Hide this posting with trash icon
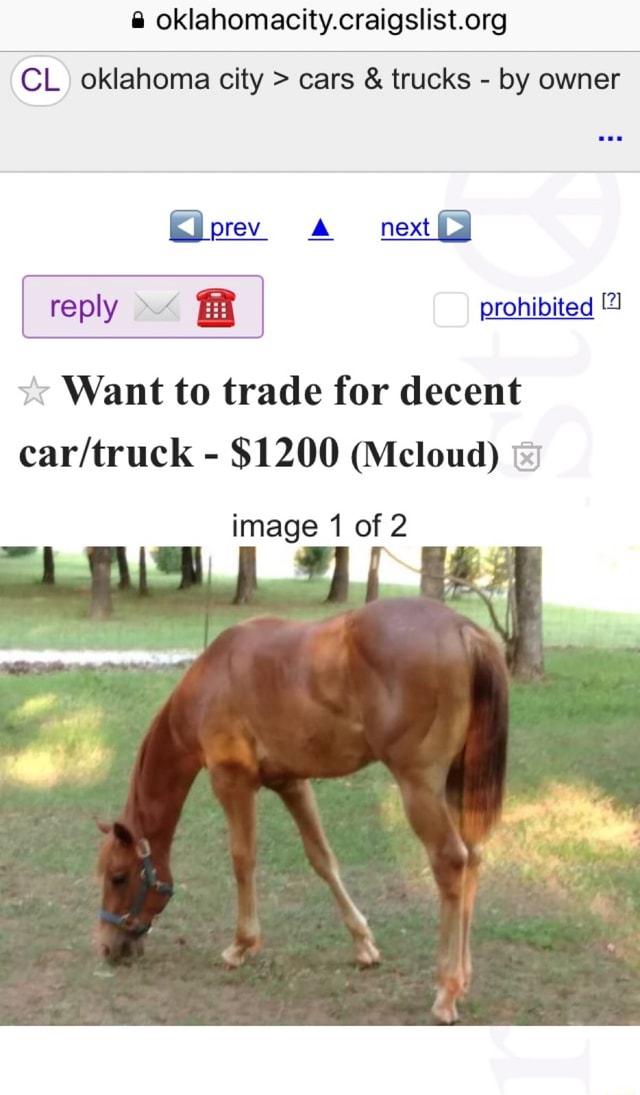Viewport: 640px width, 1095px height. (x=526, y=457)
